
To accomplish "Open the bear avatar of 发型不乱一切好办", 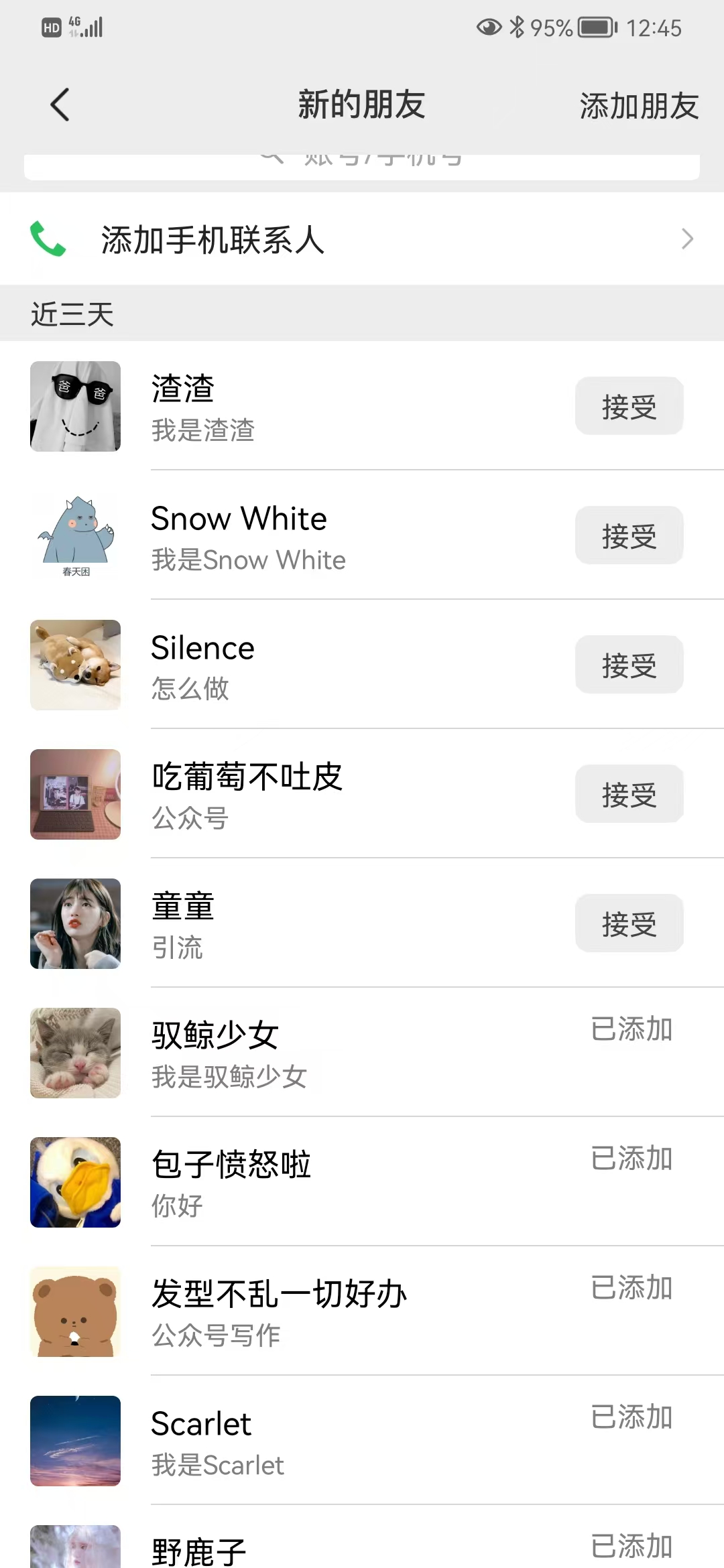I will pyautogui.click(x=75, y=1311).
